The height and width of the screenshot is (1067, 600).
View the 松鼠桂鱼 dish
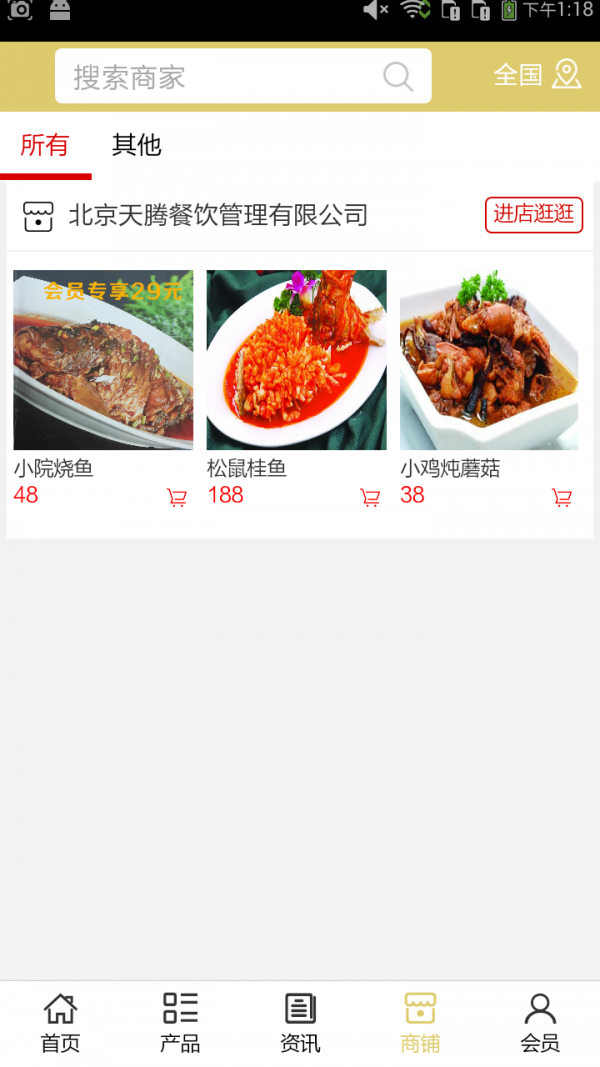tap(296, 360)
